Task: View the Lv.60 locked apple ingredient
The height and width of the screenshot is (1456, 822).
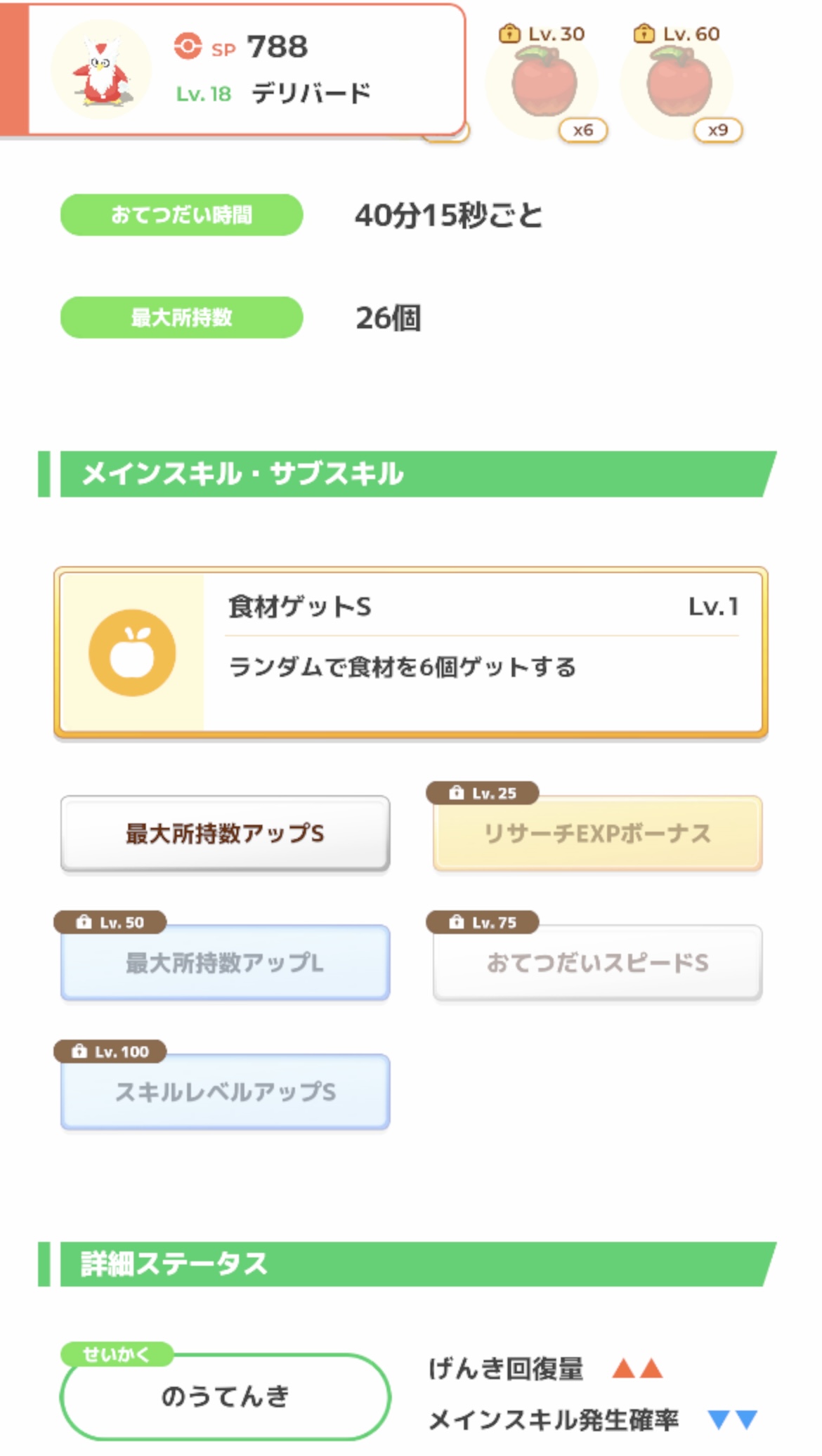Action: click(x=678, y=83)
